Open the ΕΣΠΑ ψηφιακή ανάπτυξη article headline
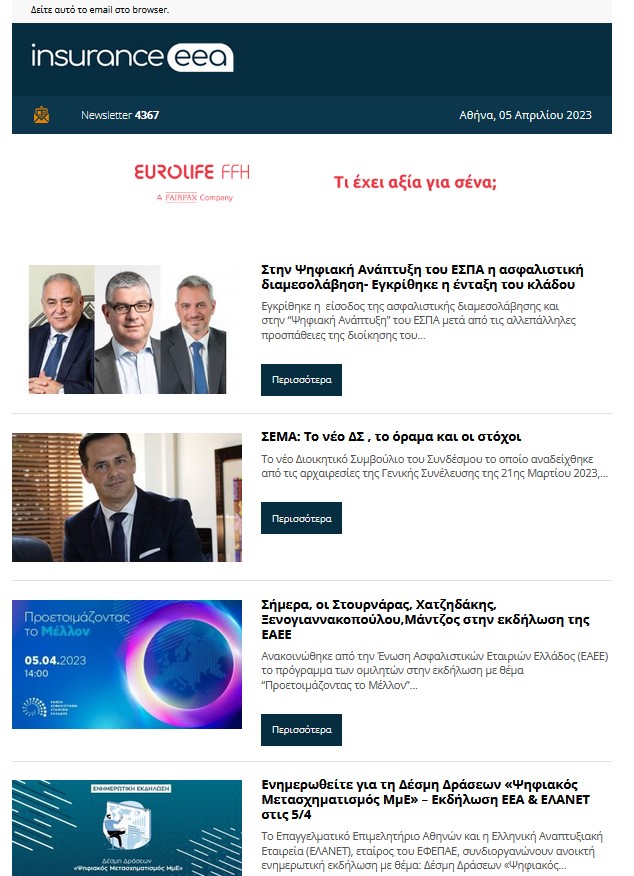Viewport: 634px width, 876px height. (421, 277)
